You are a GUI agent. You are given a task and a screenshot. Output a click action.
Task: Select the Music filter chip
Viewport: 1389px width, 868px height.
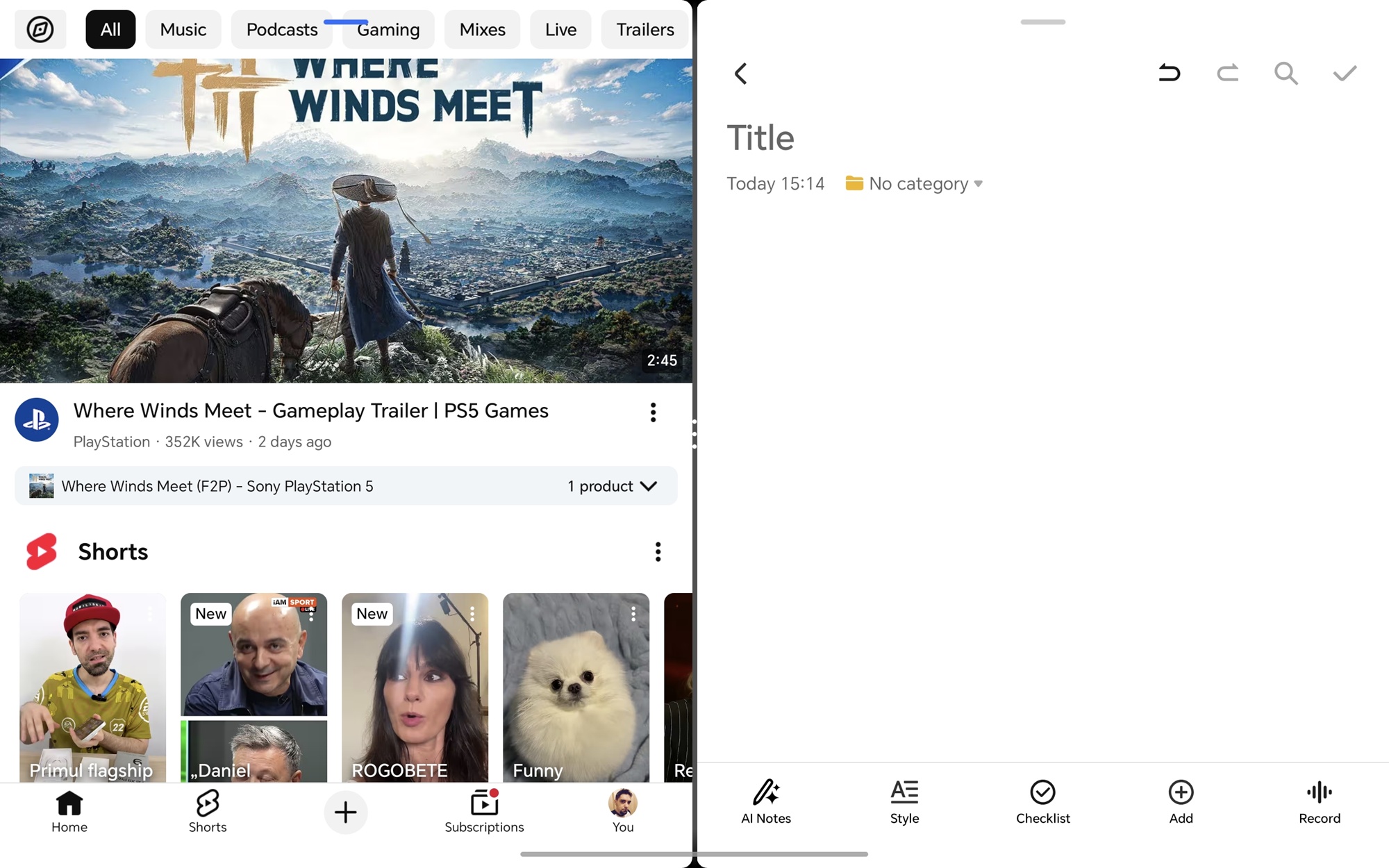[183, 29]
